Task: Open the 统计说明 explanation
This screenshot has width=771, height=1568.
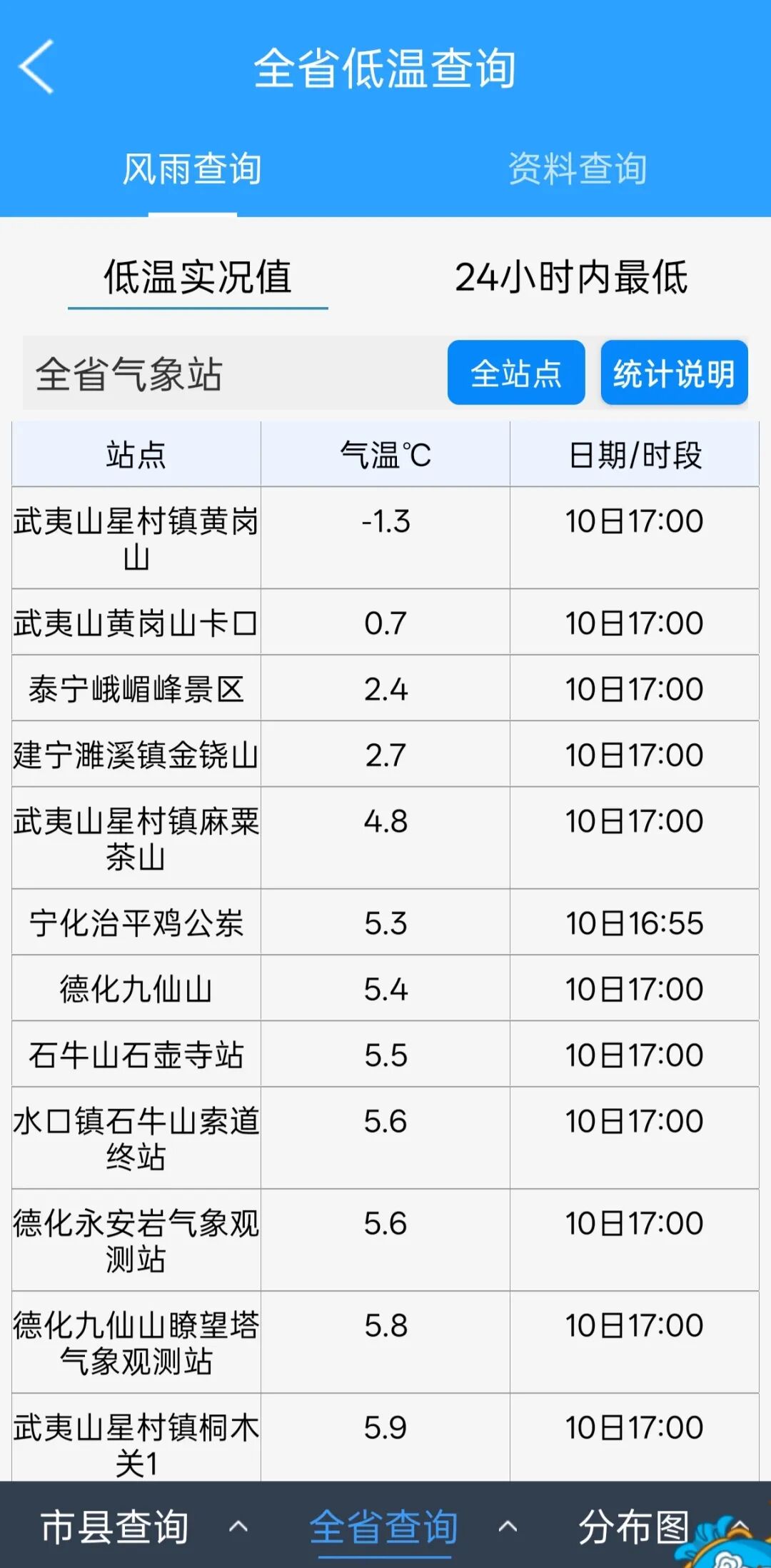Action: (674, 373)
